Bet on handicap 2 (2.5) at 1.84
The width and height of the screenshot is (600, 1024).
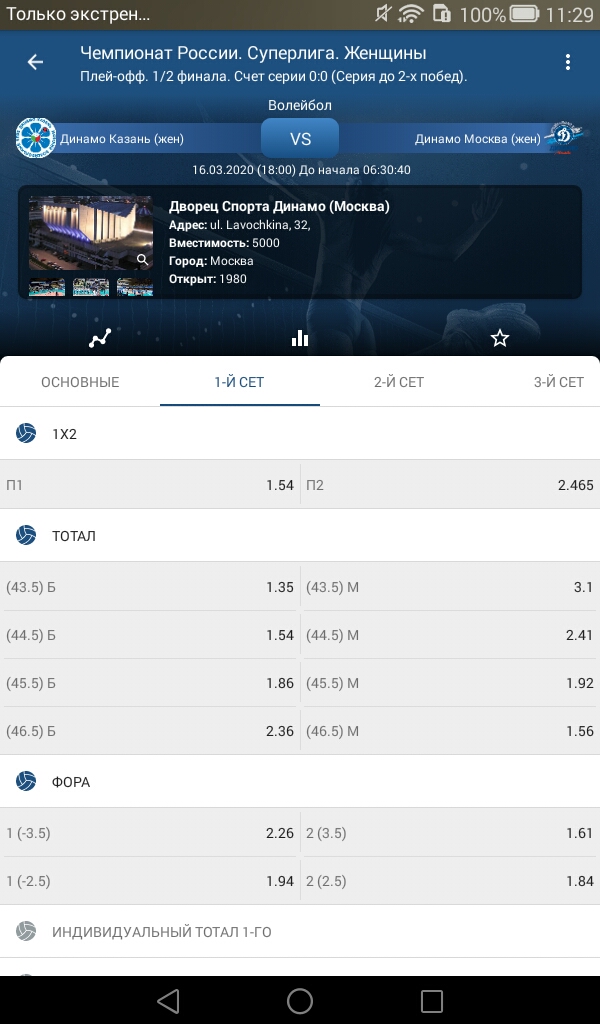[x=450, y=881]
